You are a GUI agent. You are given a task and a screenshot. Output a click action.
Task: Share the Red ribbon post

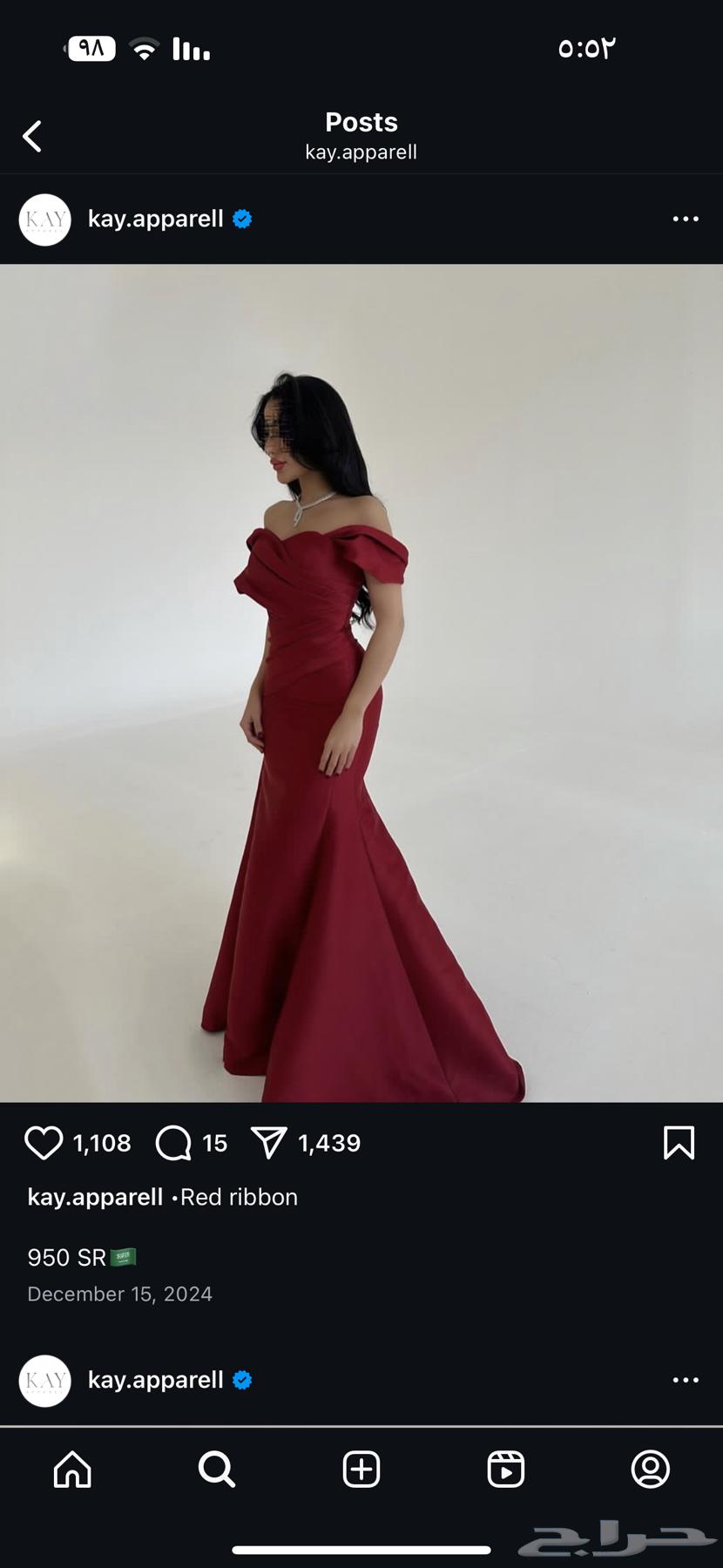(x=268, y=1143)
